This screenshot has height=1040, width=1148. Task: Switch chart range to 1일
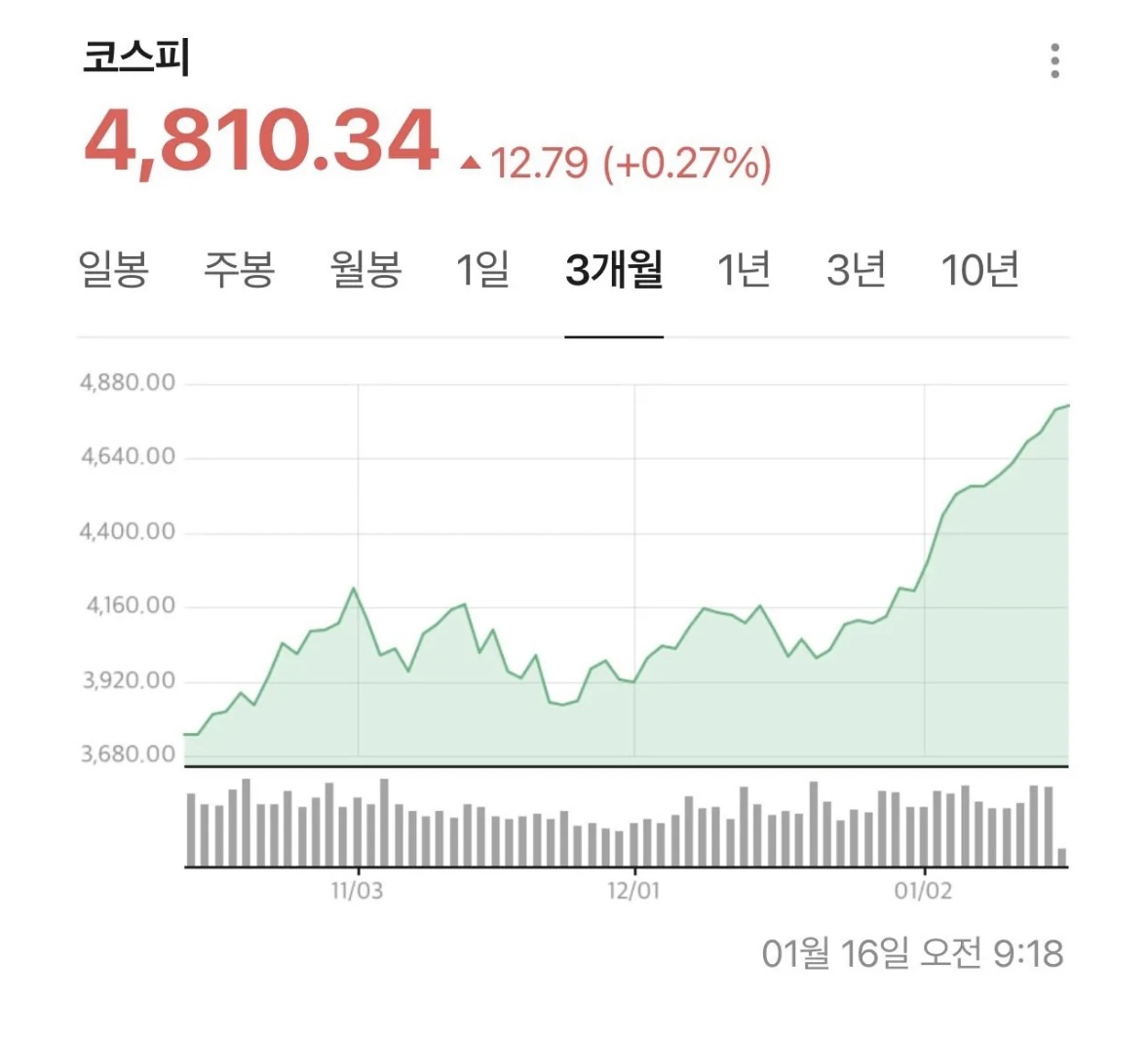[x=483, y=269]
